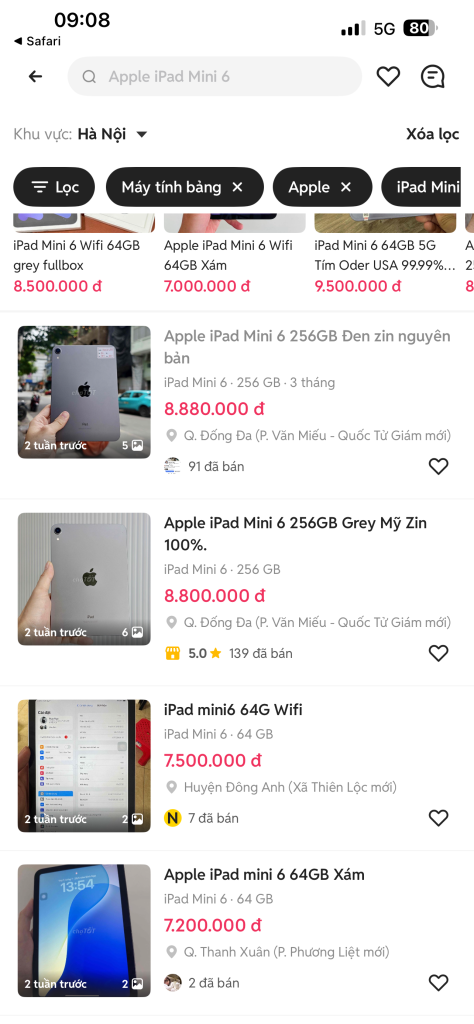Open the 7.000.000 đ 64GB Xám card

pyautogui.click(x=234, y=255)
